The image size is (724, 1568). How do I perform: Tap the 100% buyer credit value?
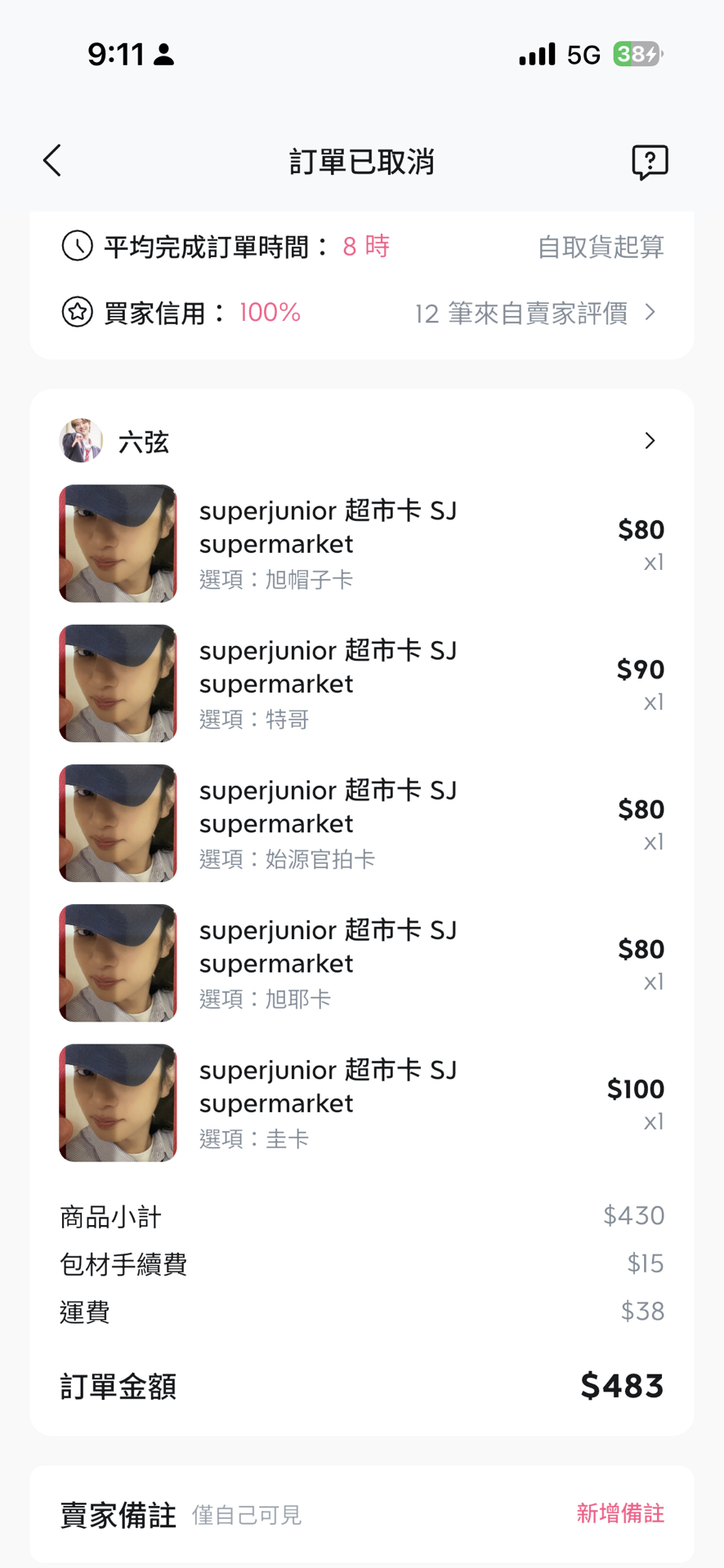click(269, 312)
